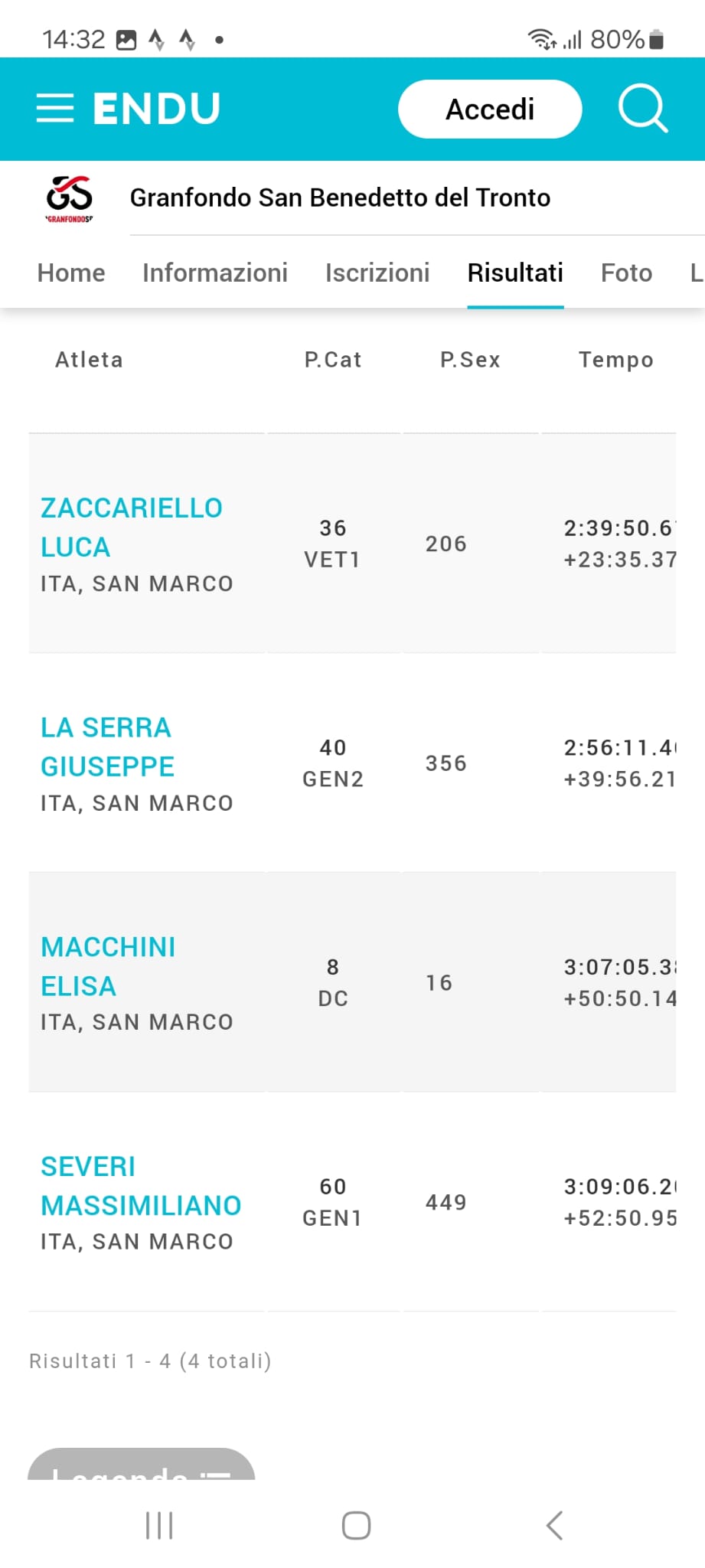Tap the Legenda button
The width and height of the screenshot is (705, 1568).
[x=142, y=1465]
